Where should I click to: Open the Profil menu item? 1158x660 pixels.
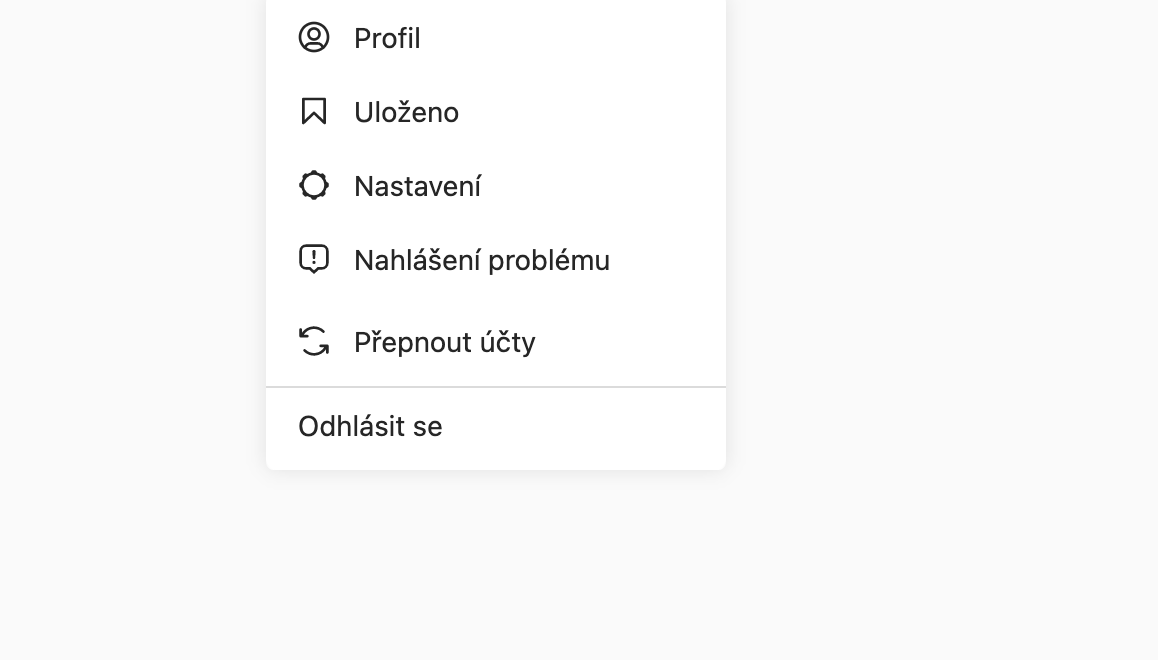[387, 39]
